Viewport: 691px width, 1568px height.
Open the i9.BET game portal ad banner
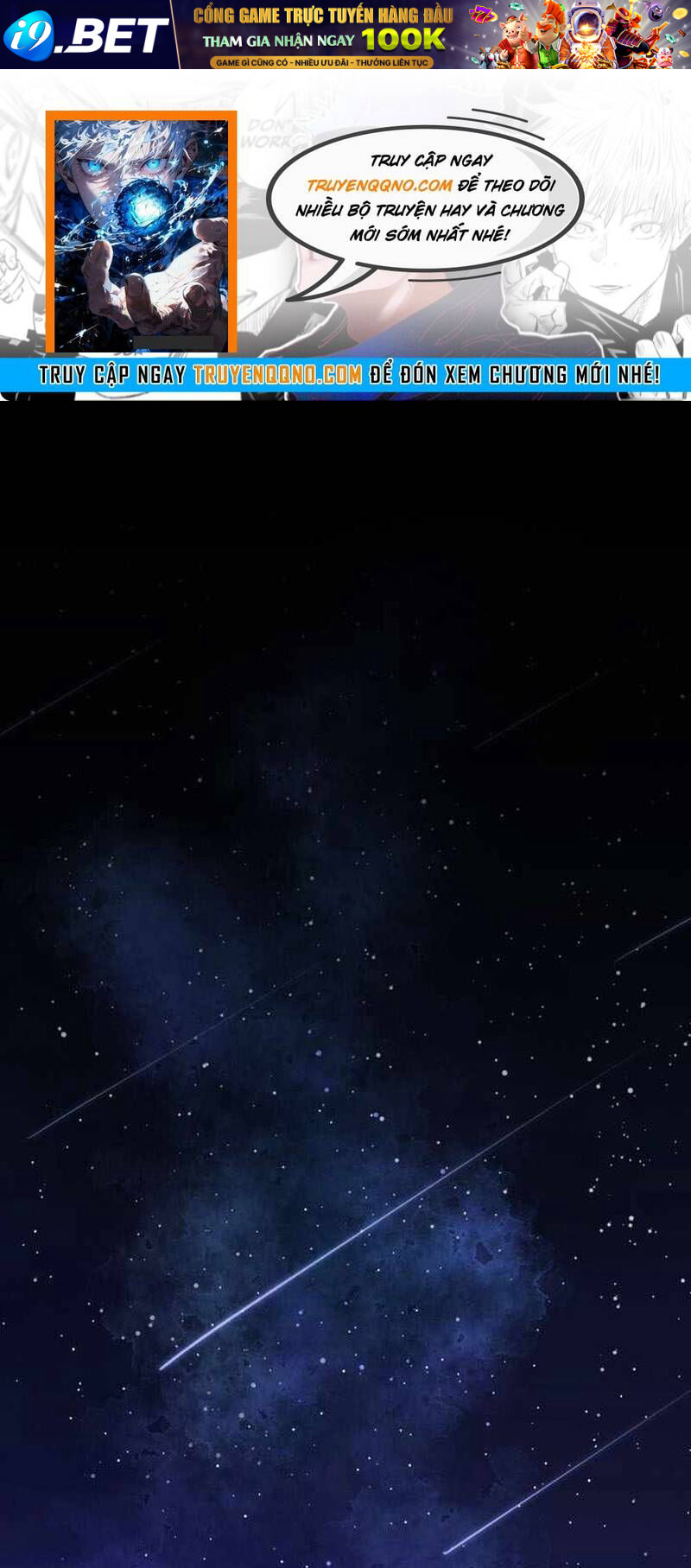[x=345, y=35]
